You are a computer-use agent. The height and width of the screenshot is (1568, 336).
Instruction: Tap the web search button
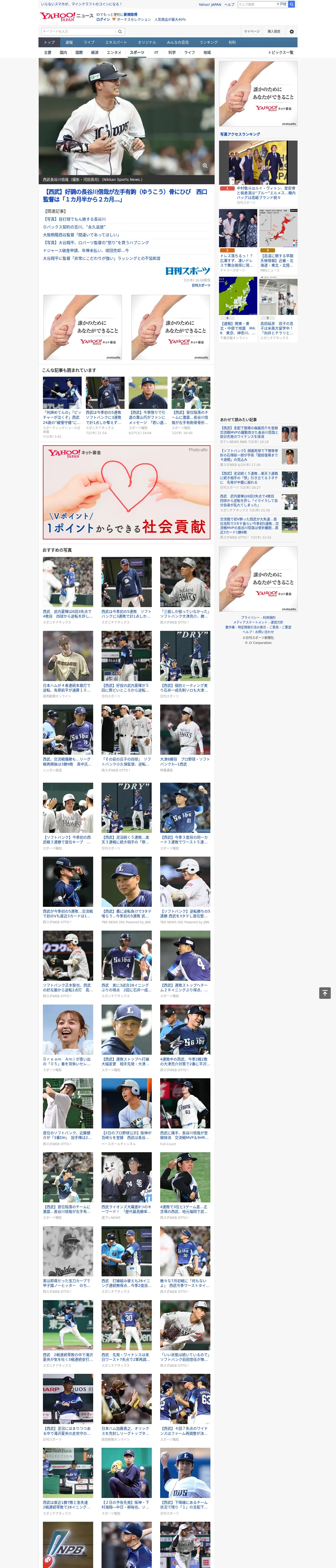292,4
